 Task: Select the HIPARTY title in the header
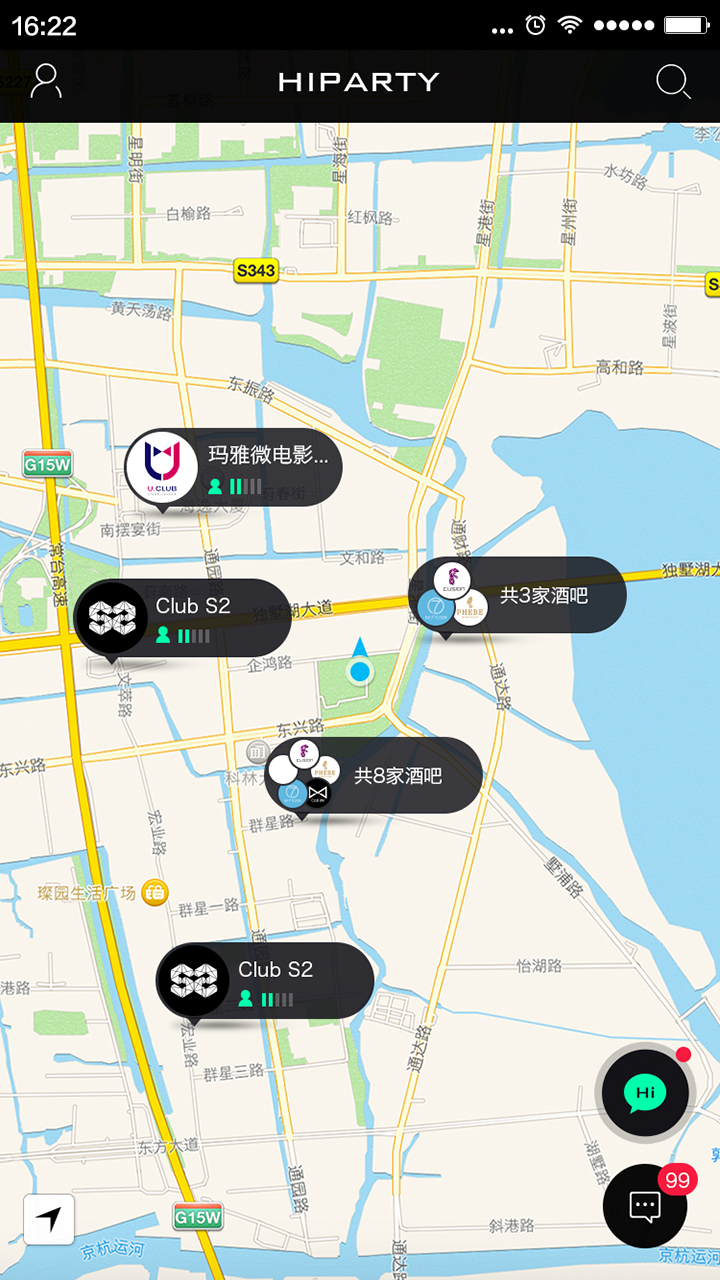(359, 83)
